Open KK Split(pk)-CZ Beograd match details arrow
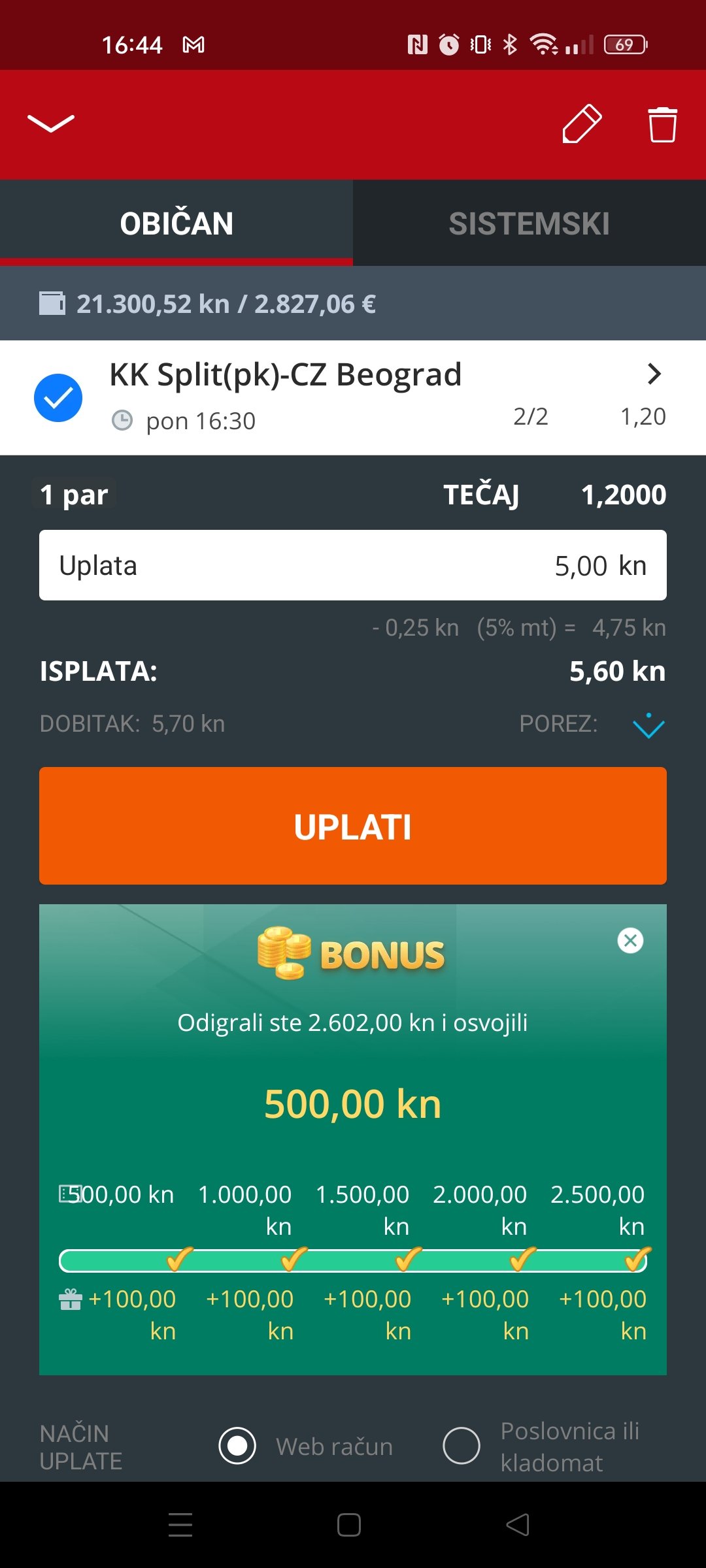 654,374
